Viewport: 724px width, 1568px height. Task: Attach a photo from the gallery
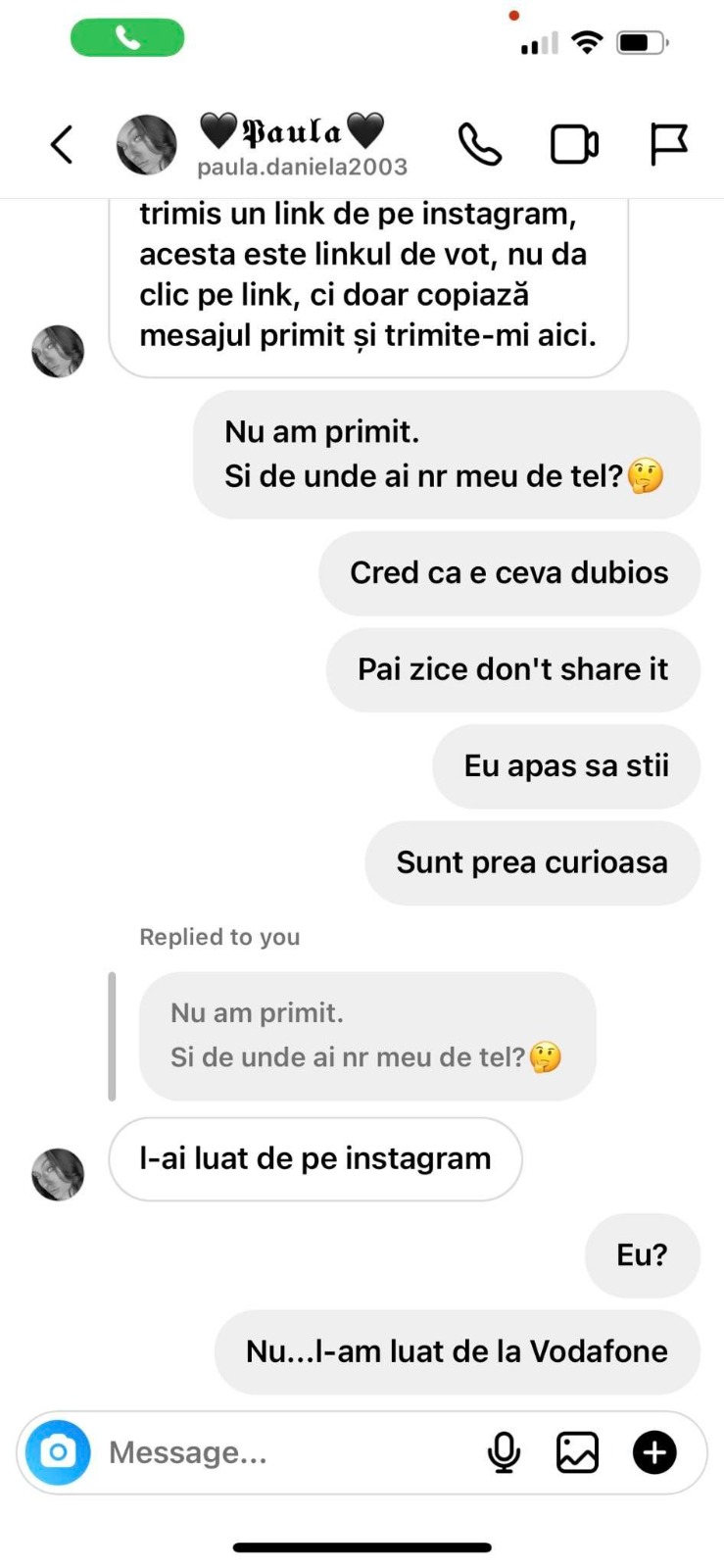click(x=577, y=1452)
